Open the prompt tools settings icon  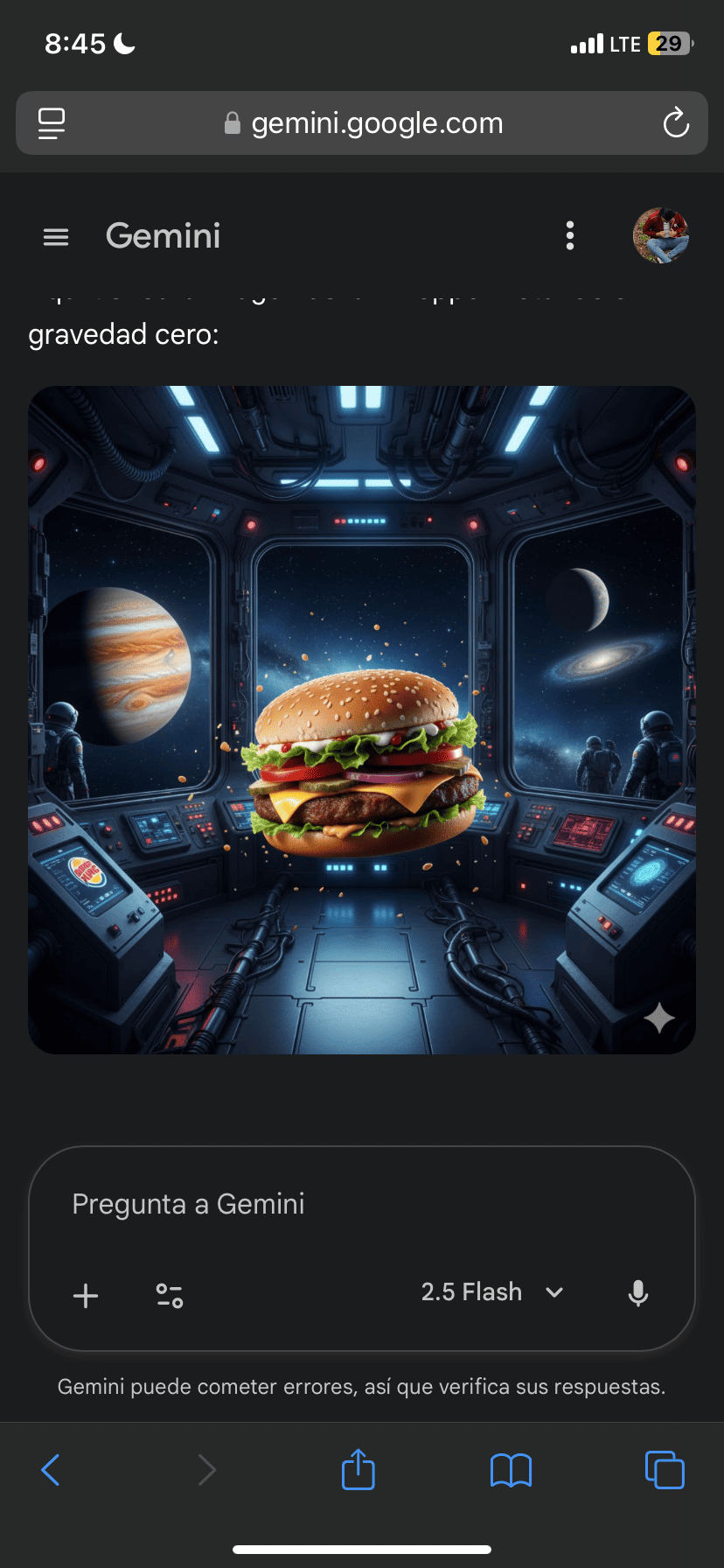[x=170, y=1295]
